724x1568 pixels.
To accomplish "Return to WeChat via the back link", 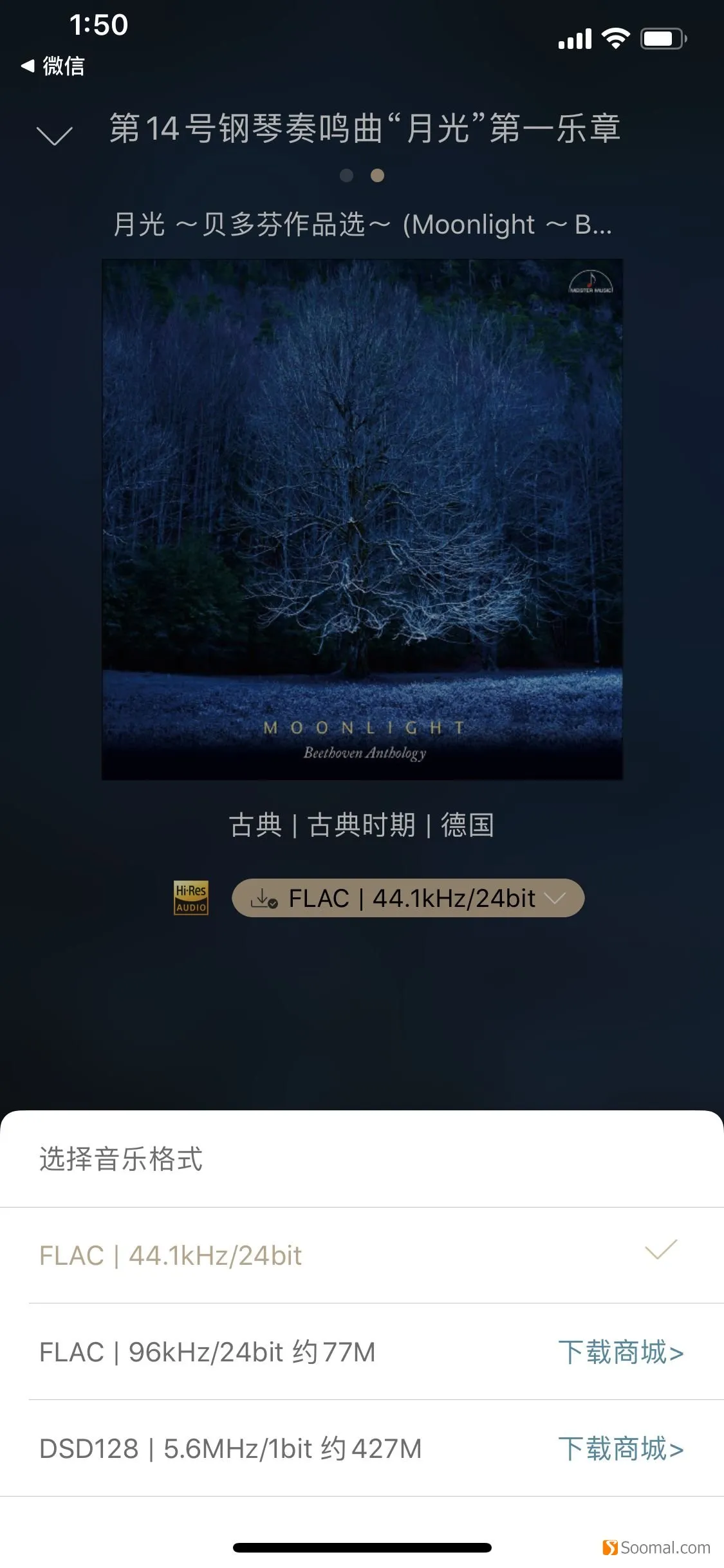I will [53, 66].
